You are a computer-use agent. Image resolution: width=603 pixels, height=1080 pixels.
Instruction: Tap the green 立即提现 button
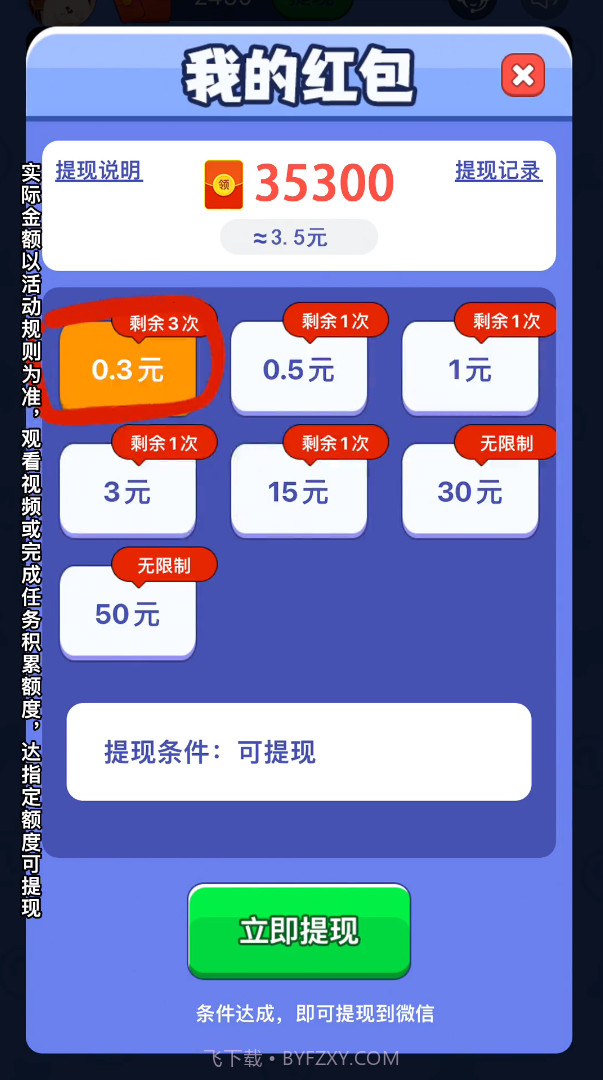tap(299, 931)
